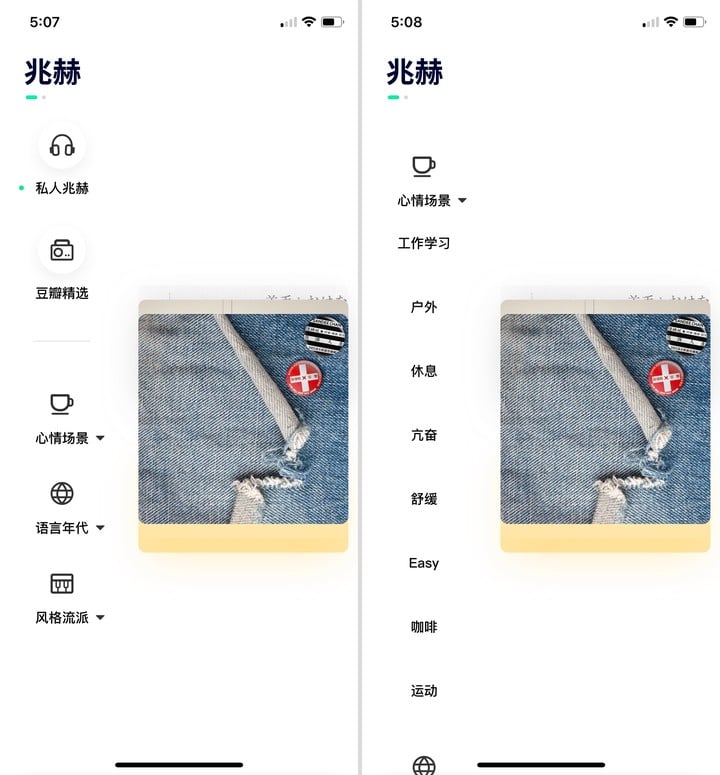Choose the 休息 scene channel
Screen dimensions: 720x775
pos(424,371)
